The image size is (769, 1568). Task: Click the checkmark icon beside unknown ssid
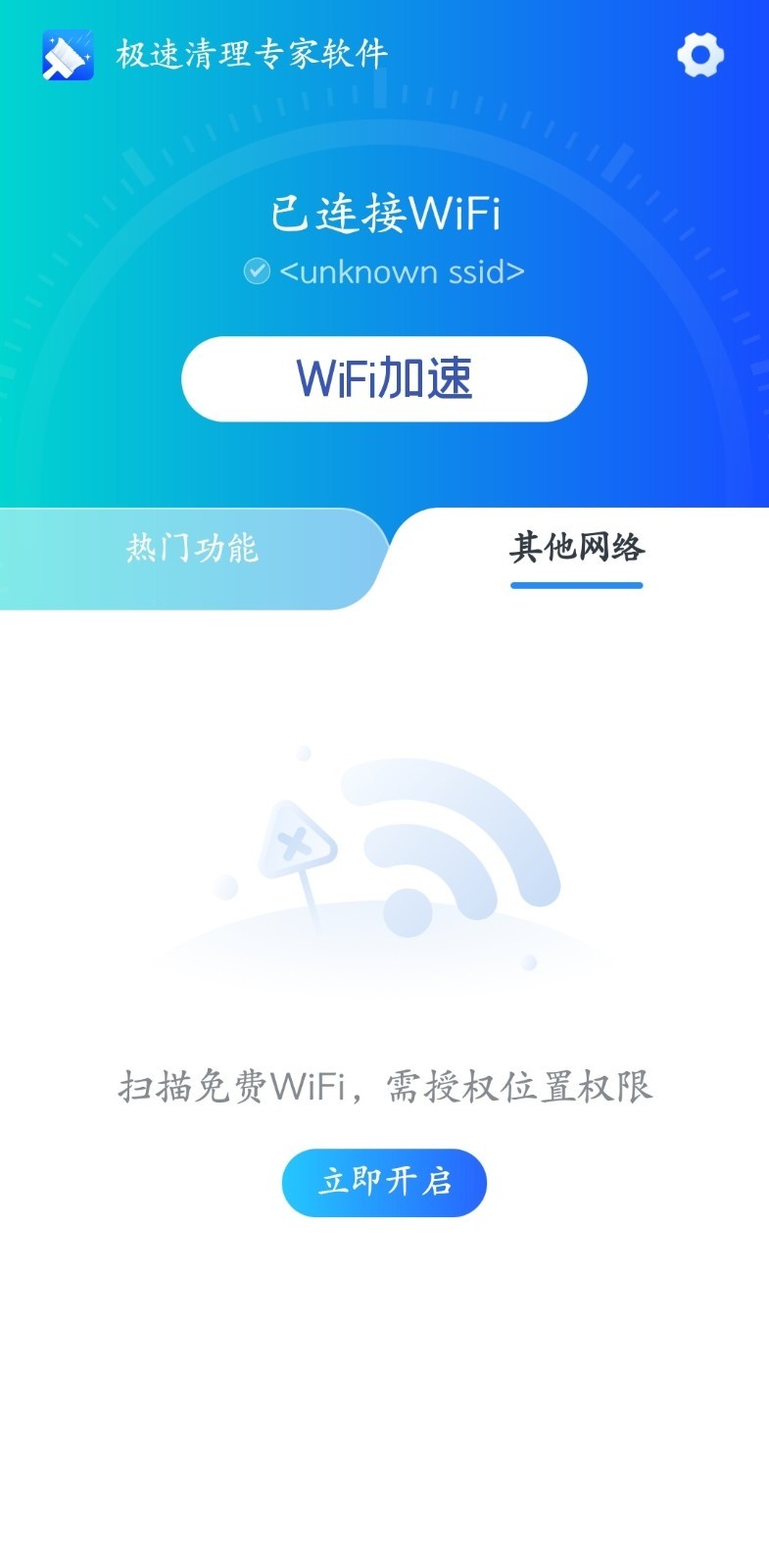tap(257, 270)
